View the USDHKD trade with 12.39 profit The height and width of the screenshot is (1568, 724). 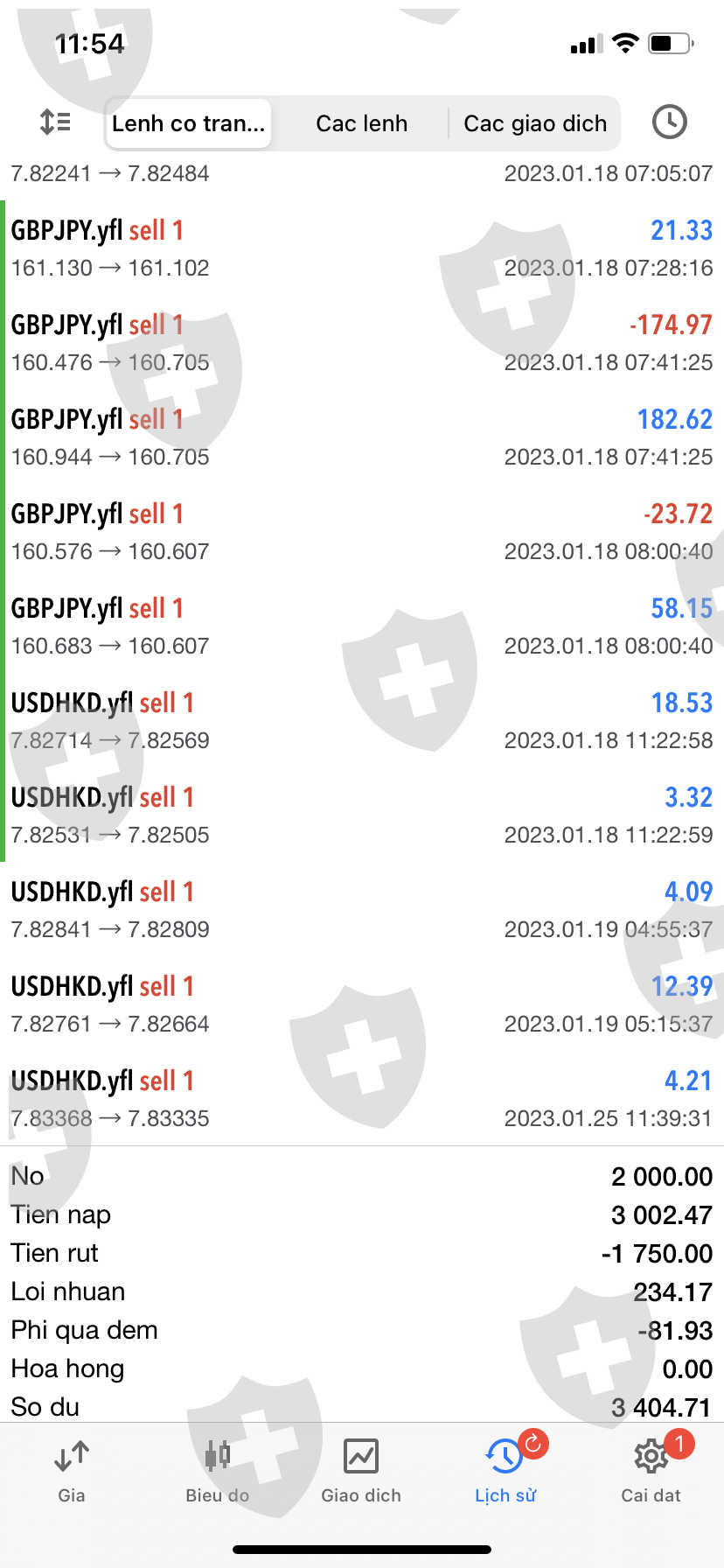[362, 1004]
